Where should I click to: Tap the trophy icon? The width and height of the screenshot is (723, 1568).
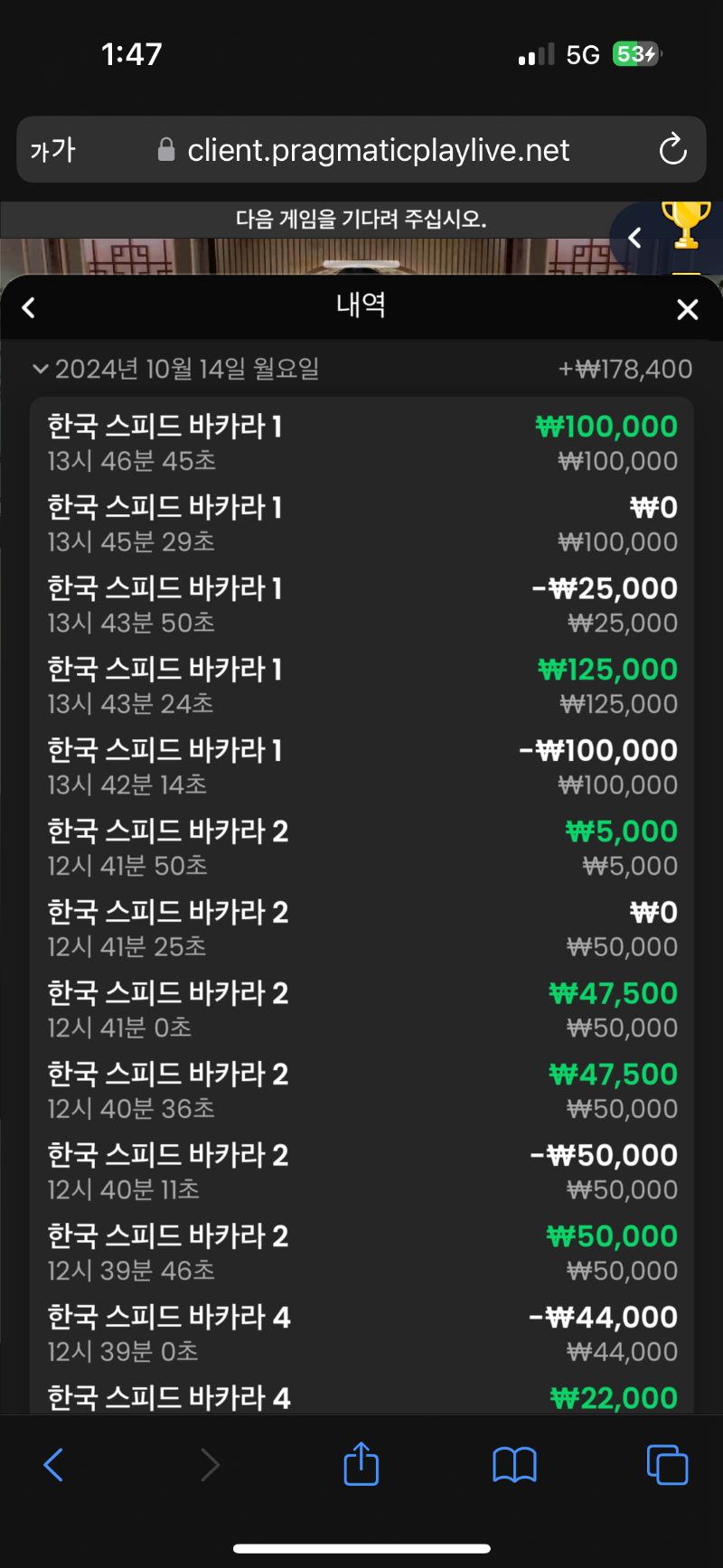tap(686, 224)
